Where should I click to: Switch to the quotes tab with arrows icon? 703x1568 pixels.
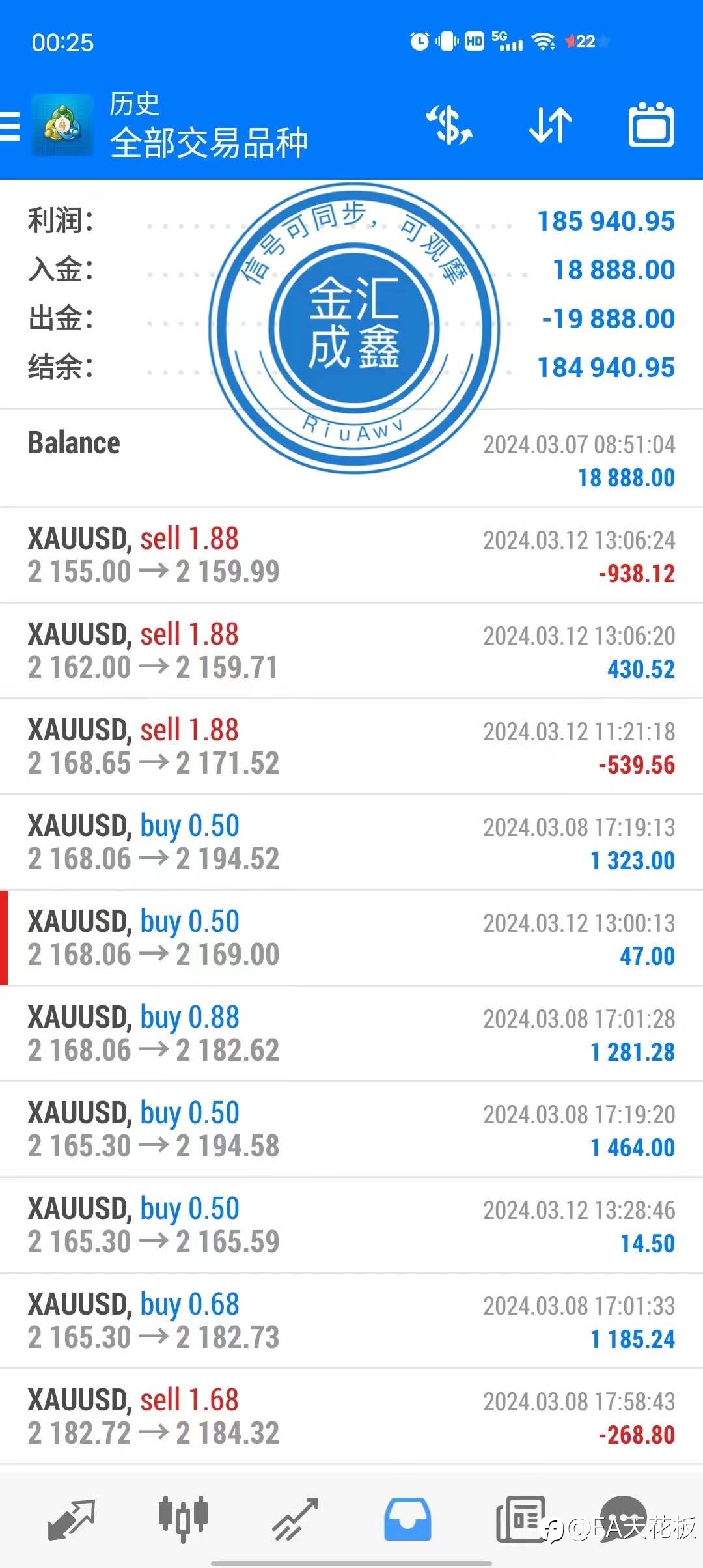point(72,1520)
